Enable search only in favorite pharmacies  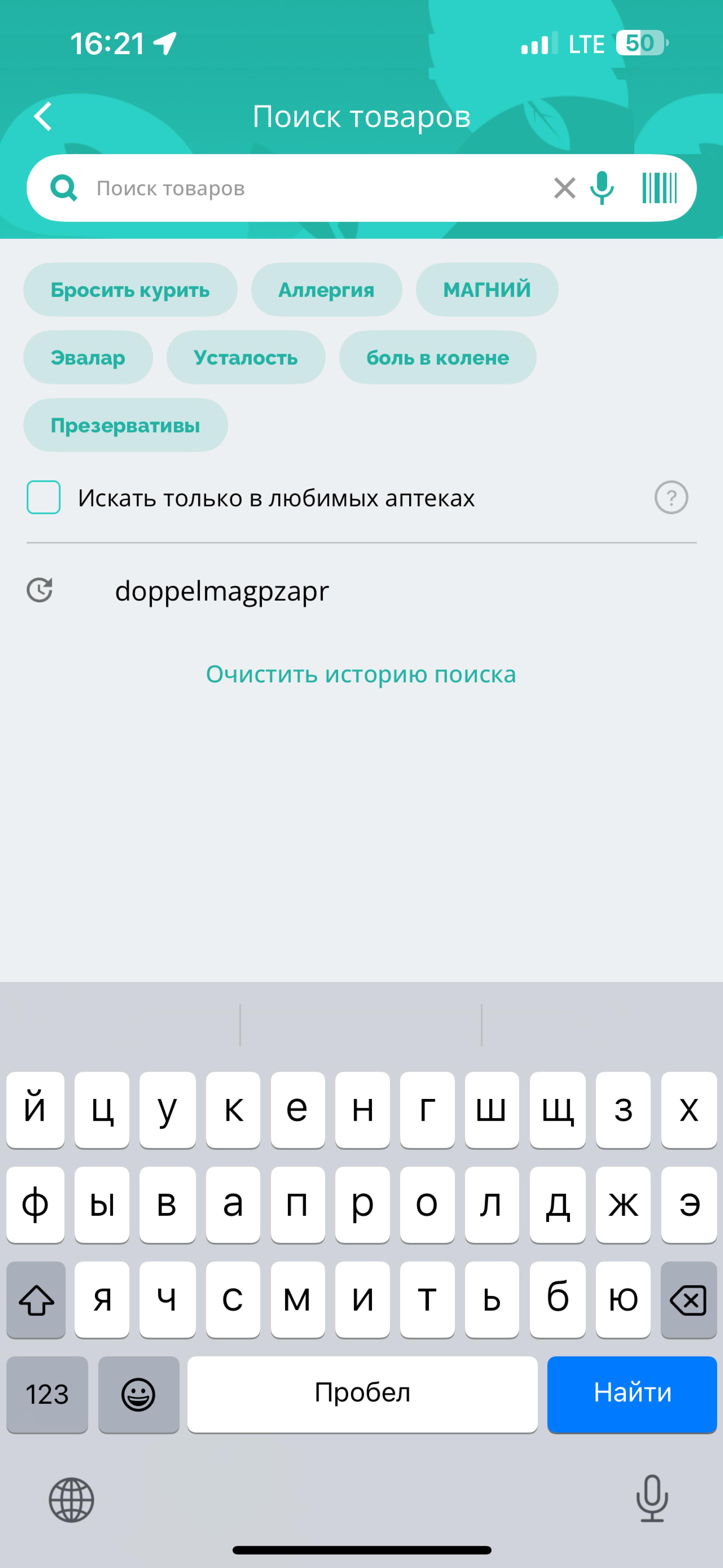click(x=44, y=497)
